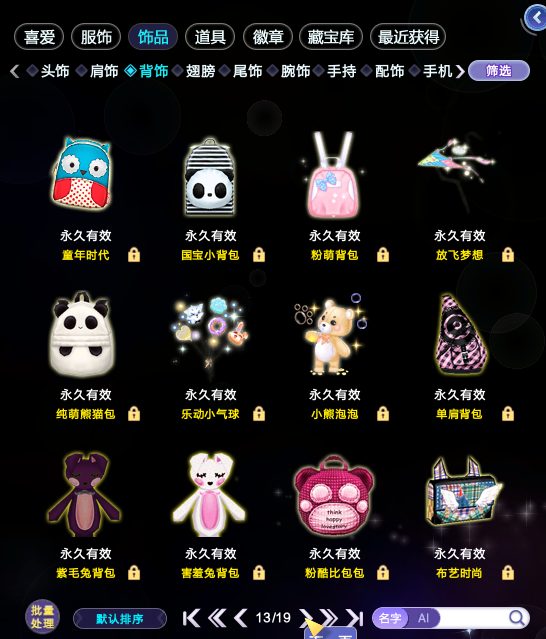Open the 筛选 filter button
546x639 pixels.
tap(499, 71)
